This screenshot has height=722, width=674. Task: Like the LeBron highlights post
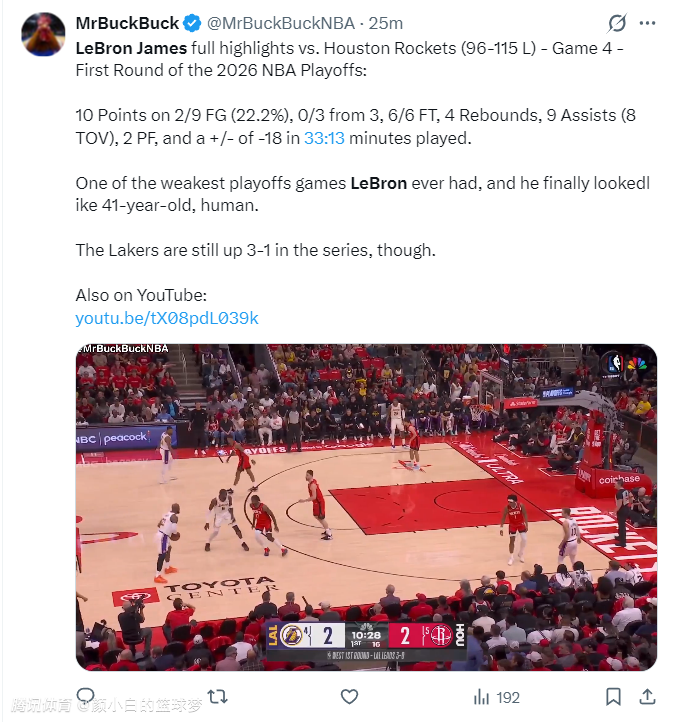coord(349,696)
